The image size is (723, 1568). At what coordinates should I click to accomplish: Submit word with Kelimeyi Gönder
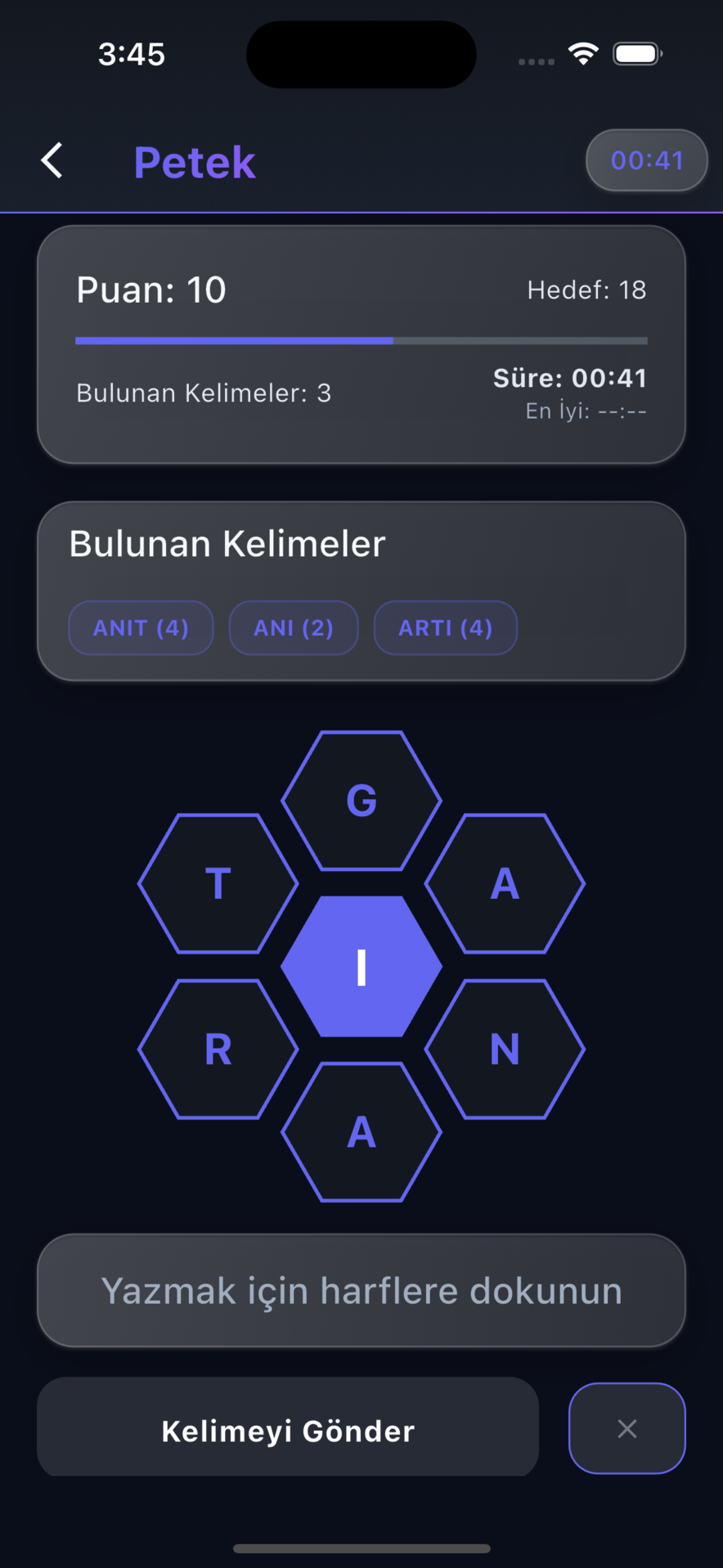pos(288,1430)
